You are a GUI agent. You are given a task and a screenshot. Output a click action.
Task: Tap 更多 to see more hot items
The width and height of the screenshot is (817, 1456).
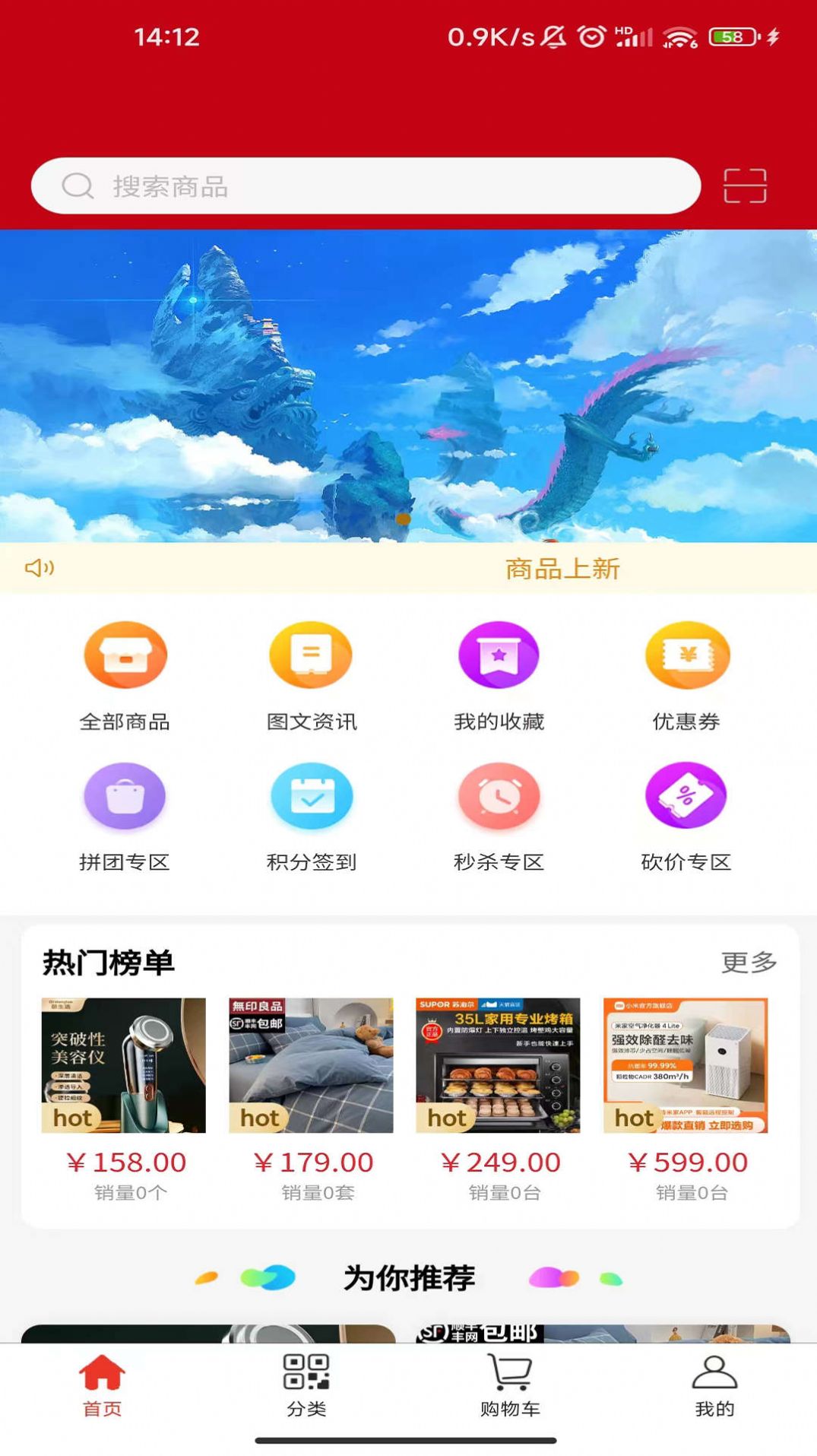click(749, 963)
